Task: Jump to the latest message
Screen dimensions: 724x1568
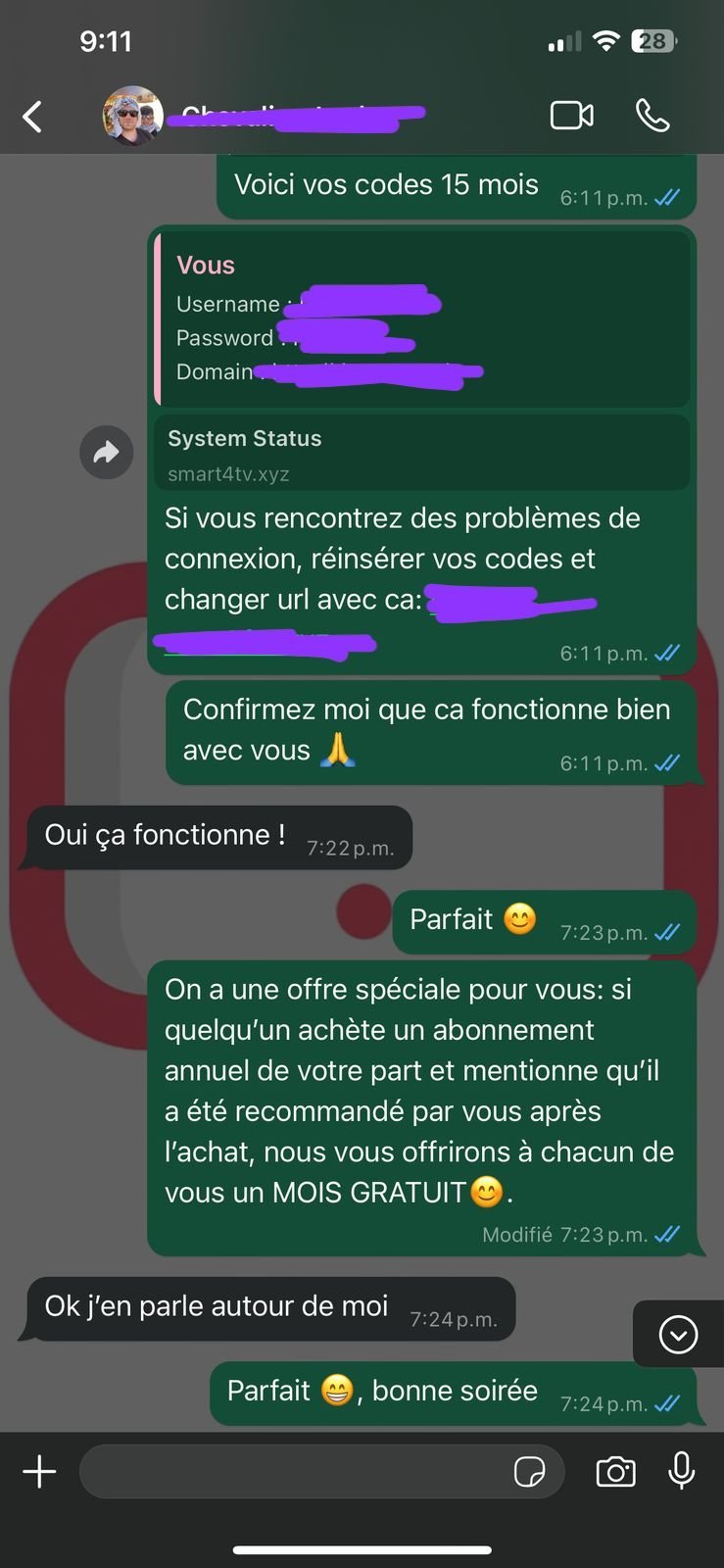Action: (678, 1334)
